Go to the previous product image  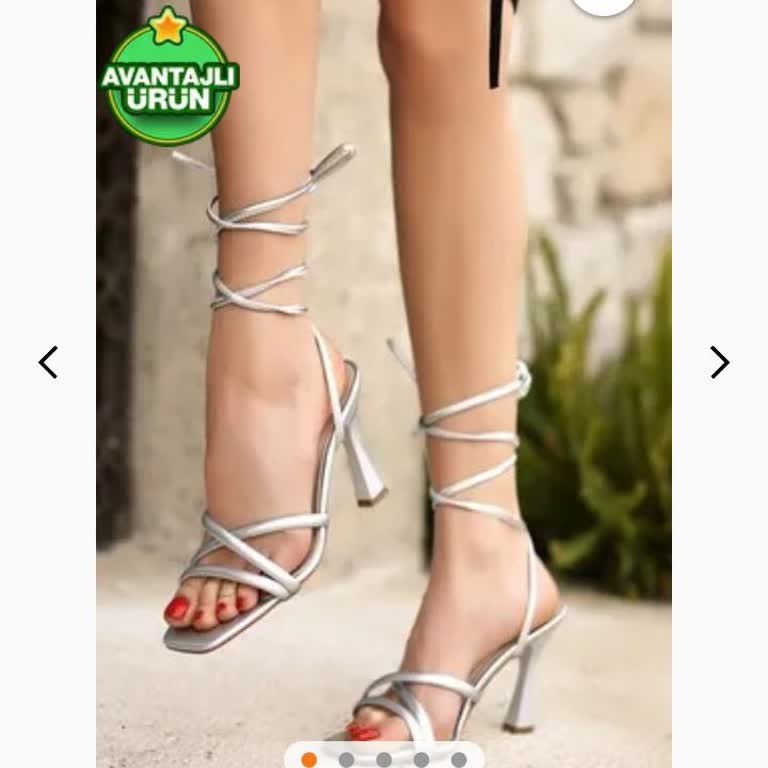pyautogui.click(x=48, y=362)
